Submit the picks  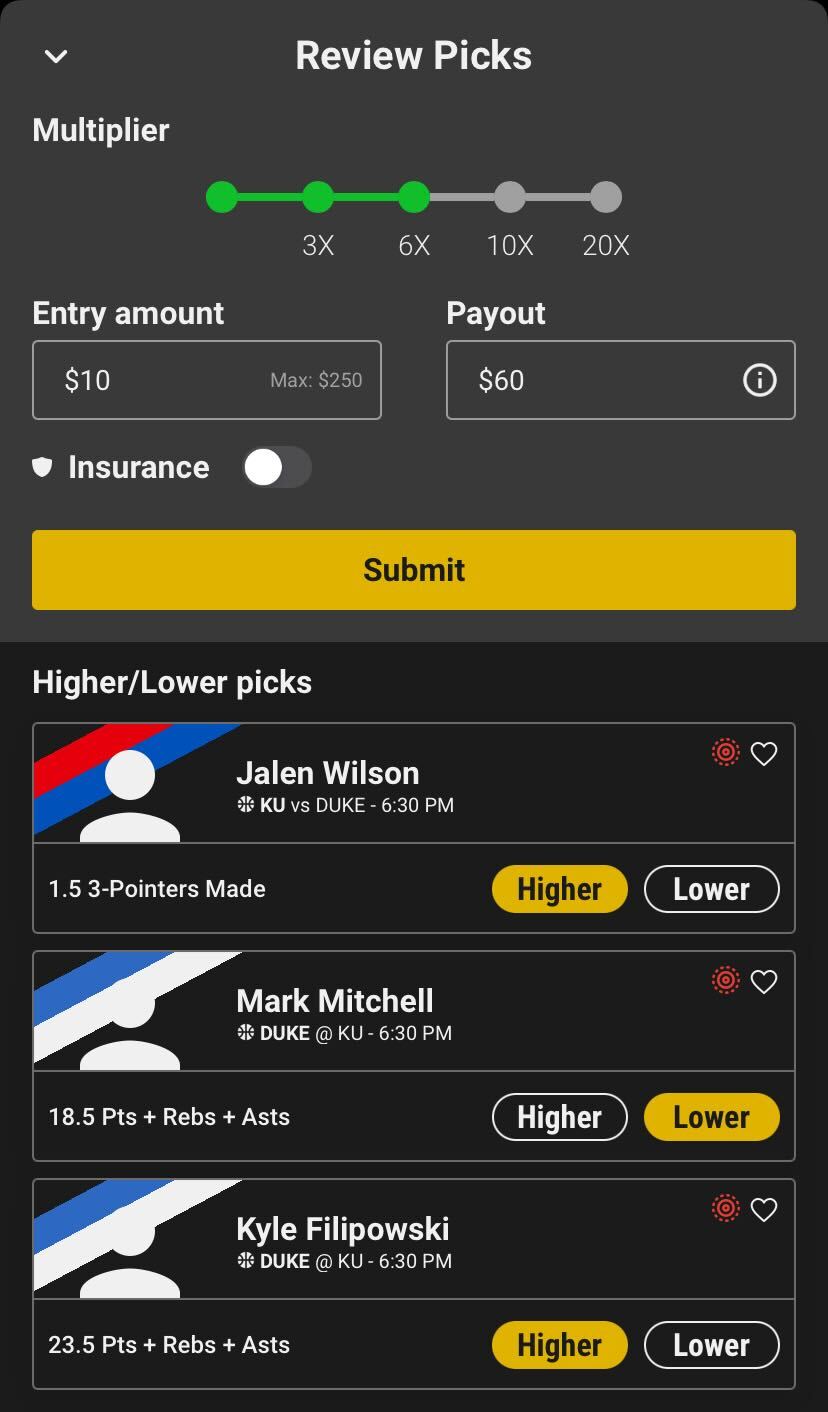(x=414, y=570)
